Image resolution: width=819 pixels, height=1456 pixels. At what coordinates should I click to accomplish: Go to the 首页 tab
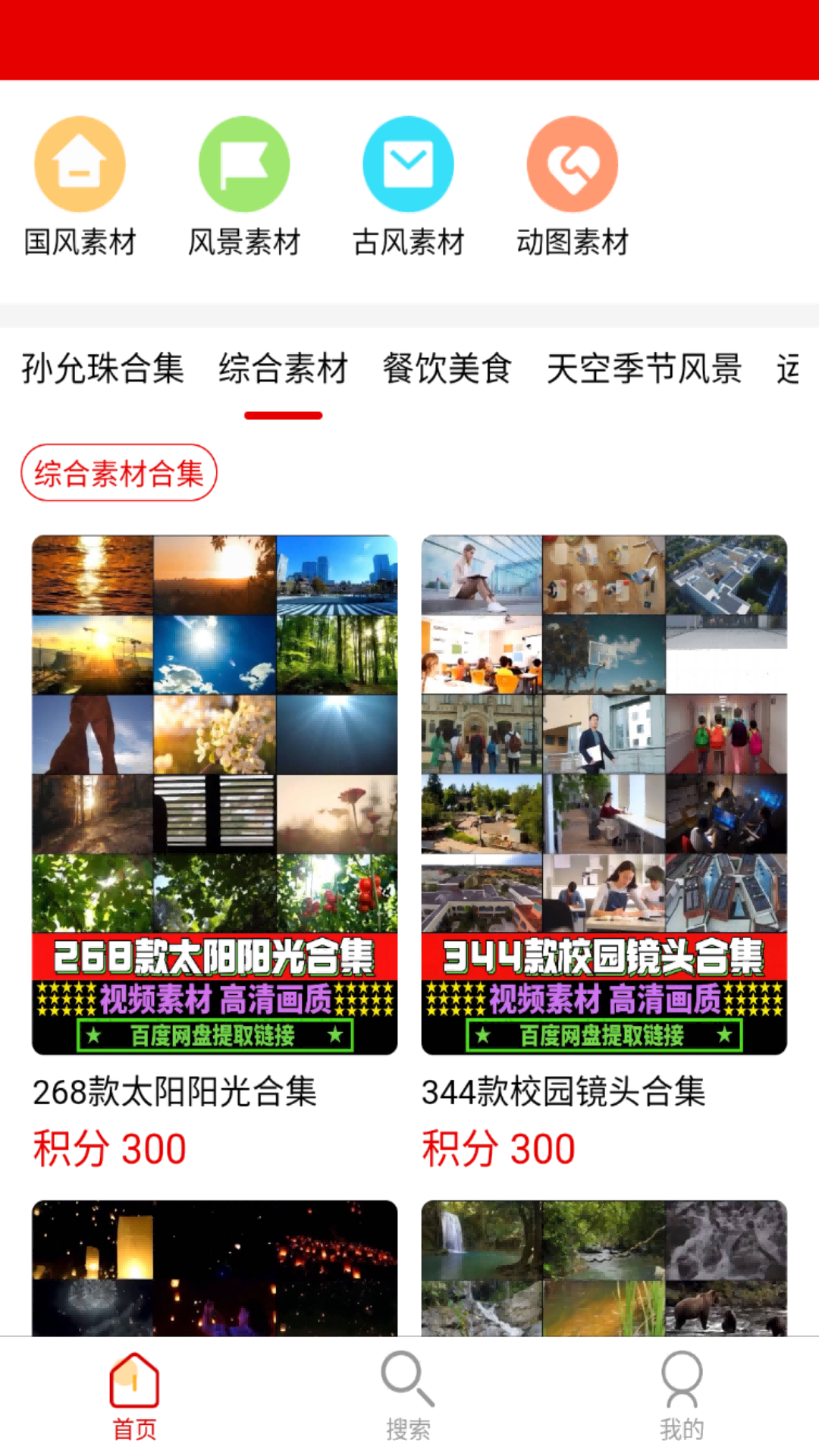tap(134, 1397)
